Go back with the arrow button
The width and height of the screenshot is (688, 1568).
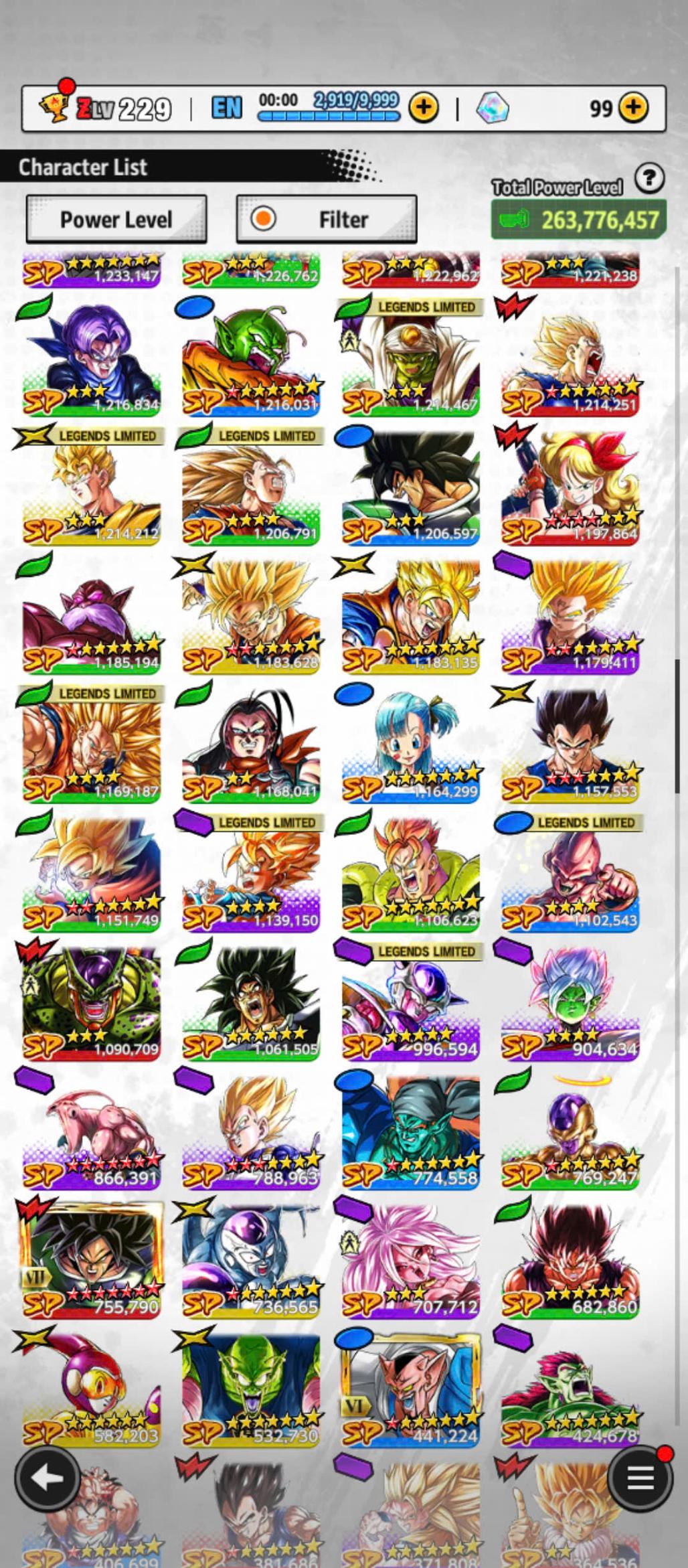click(47, 1478)
